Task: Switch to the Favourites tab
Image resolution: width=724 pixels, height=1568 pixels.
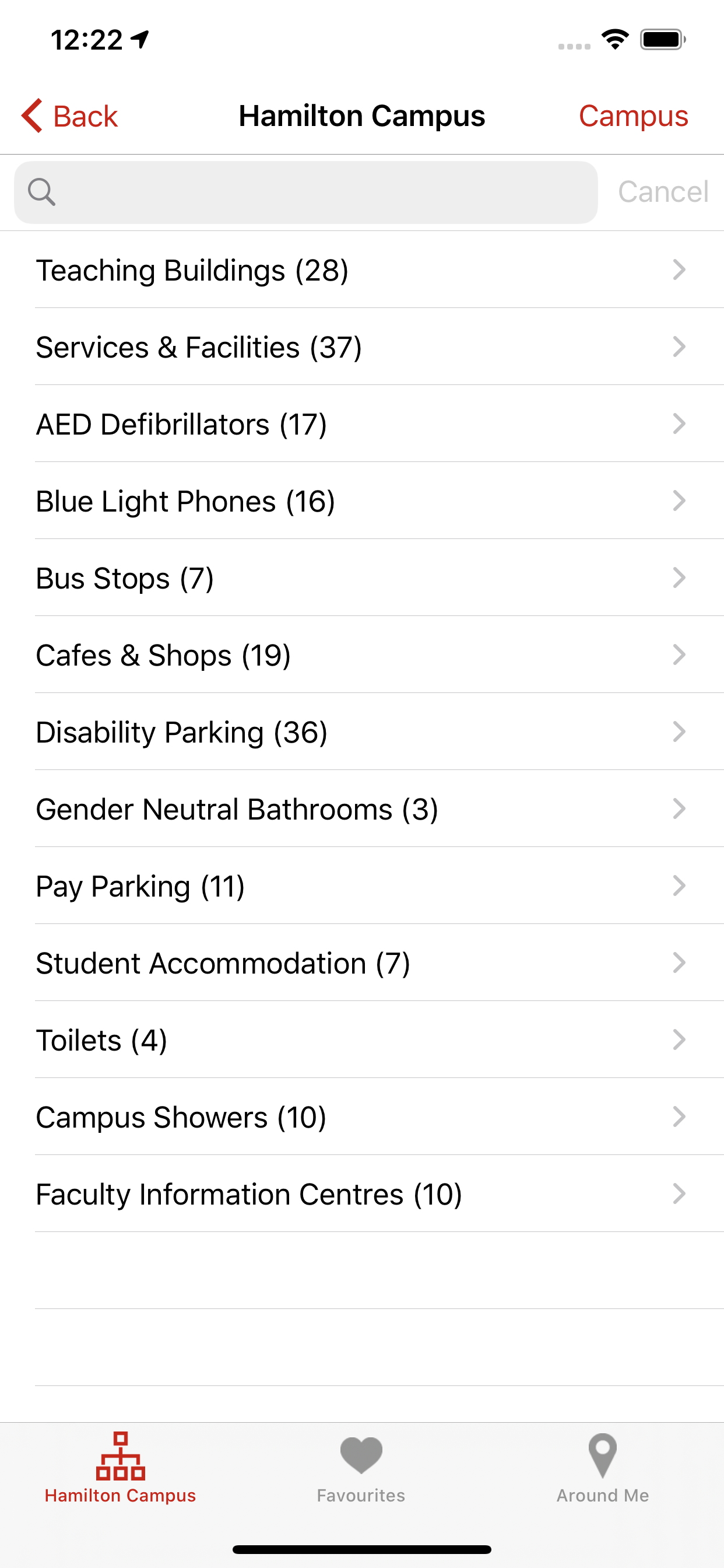Action: (361, 1468)
